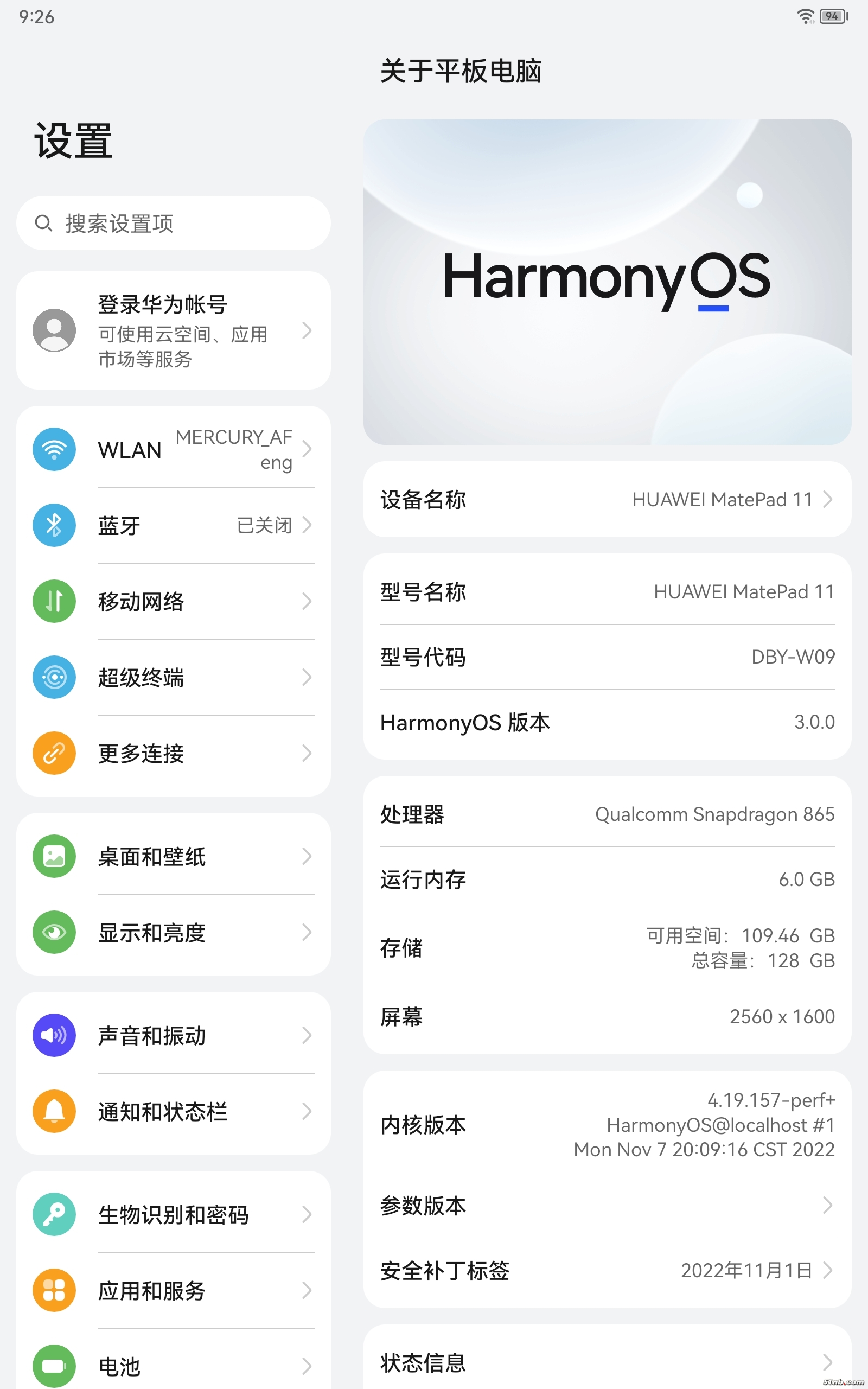The width and height of the screenshot is (868, 1389).
Task: Open 更多连接 settings
Action: coord(174,753)
